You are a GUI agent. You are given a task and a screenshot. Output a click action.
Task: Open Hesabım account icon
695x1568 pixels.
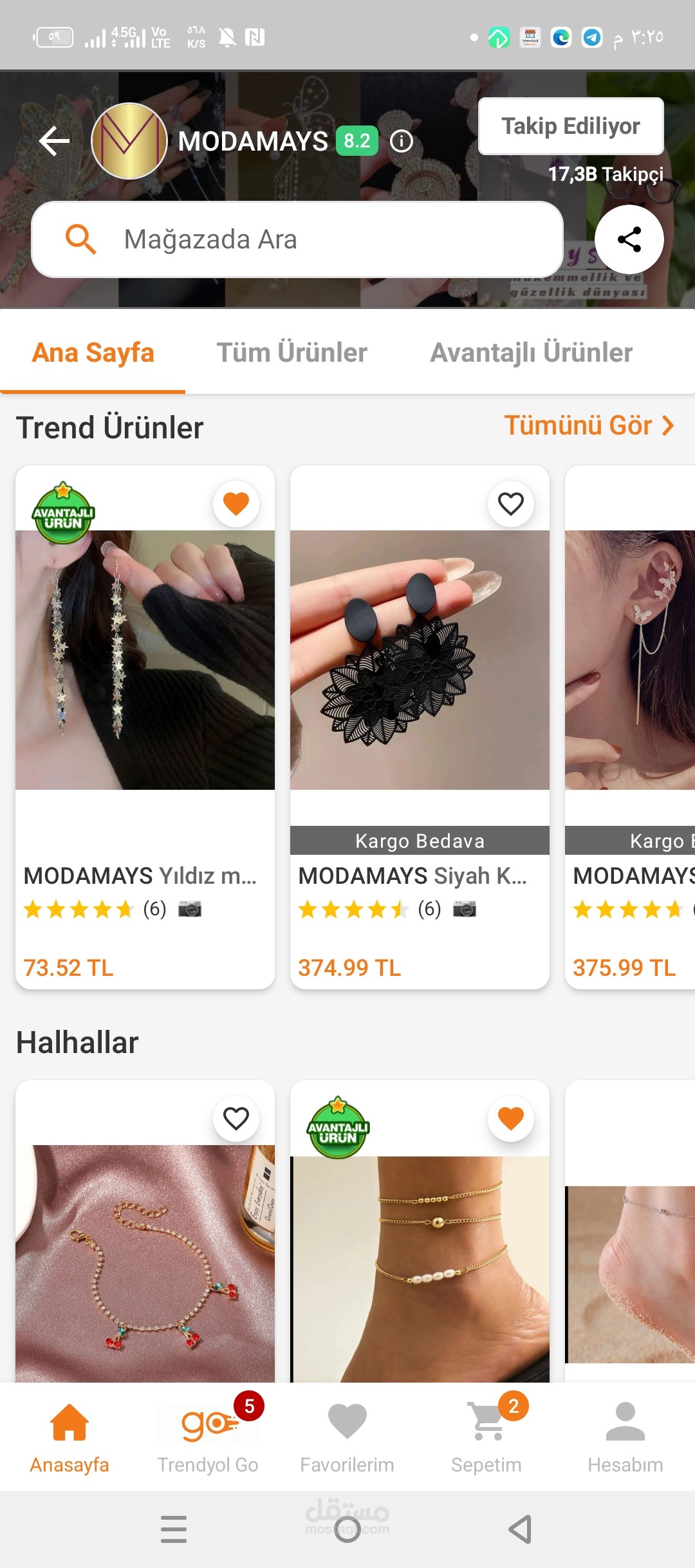pyautogui.click(x=625, y=1421)
